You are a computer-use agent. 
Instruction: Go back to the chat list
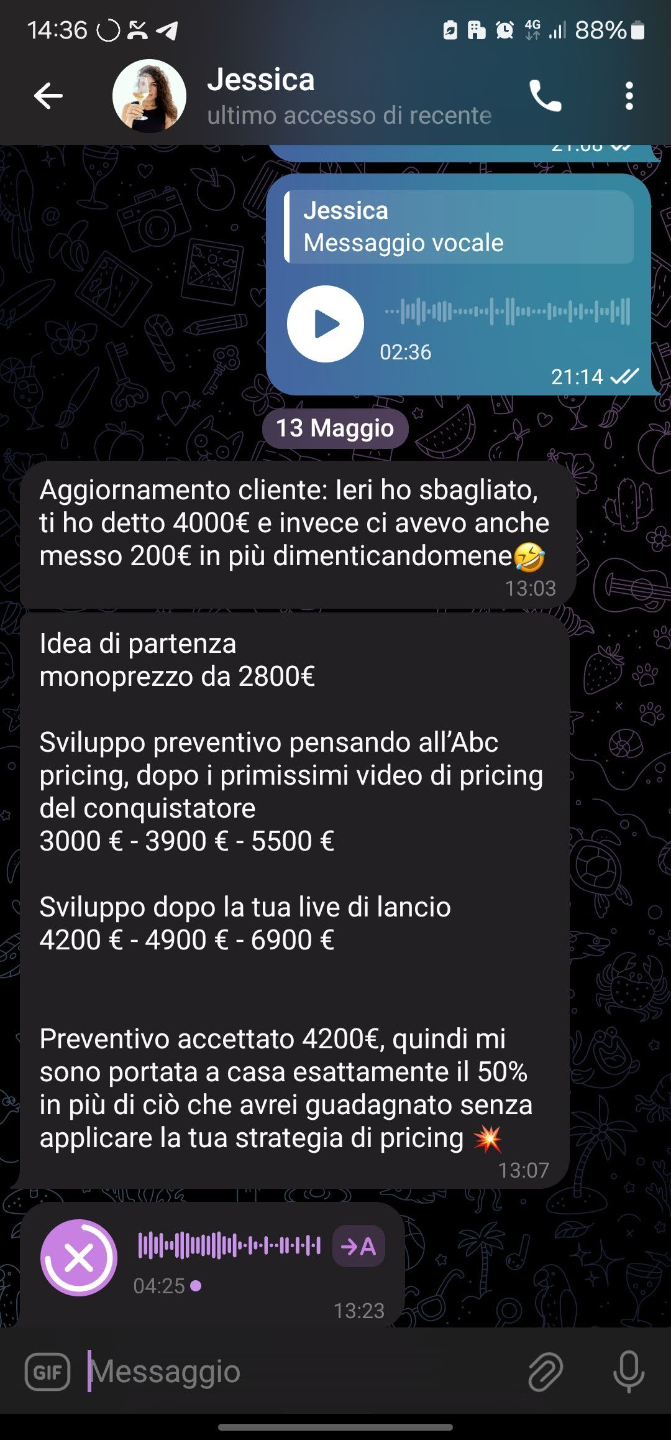tap(48, 96)
